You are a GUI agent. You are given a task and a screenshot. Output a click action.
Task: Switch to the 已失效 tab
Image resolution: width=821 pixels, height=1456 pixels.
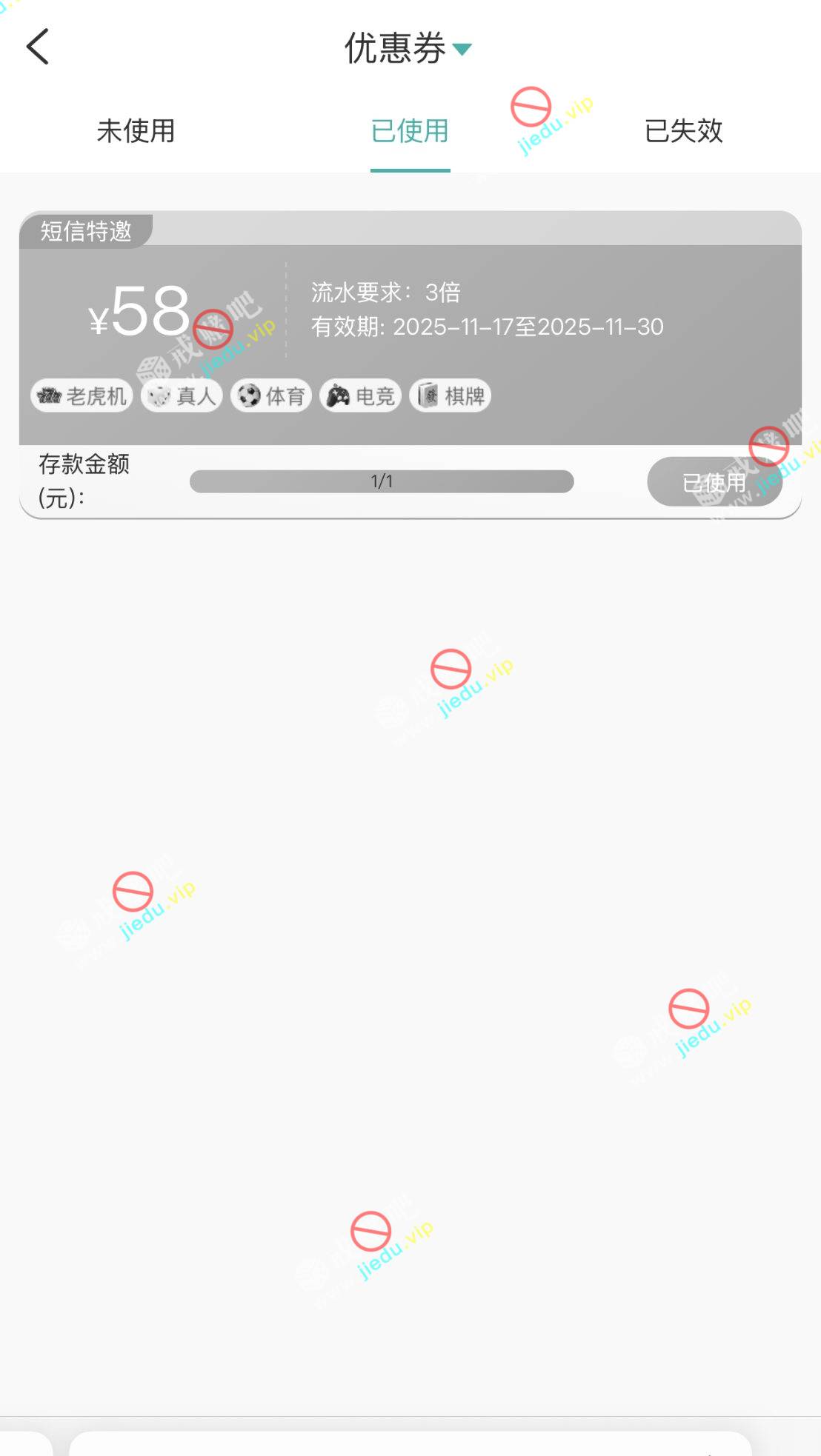coord(683,131)
